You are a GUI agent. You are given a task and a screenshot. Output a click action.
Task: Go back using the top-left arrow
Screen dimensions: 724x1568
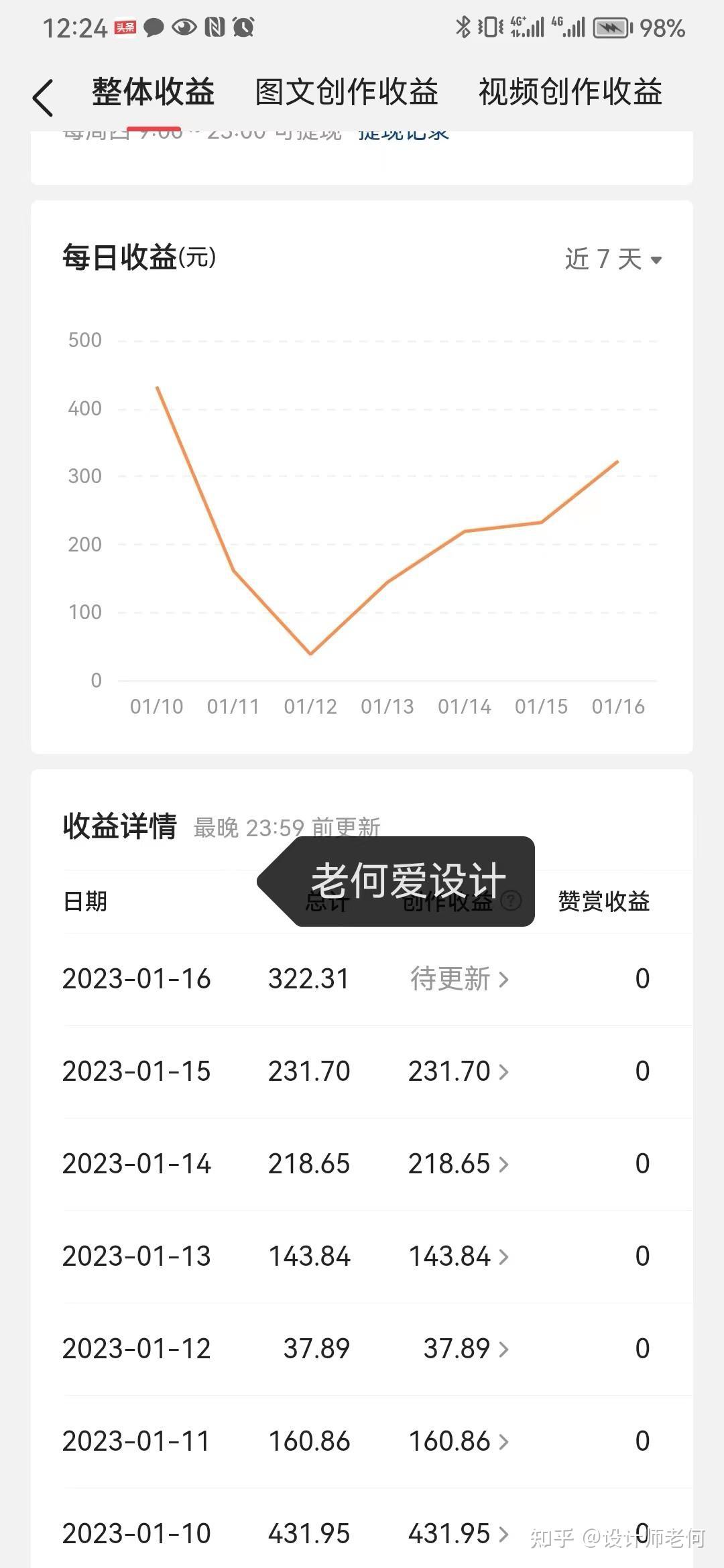point(43,97)
